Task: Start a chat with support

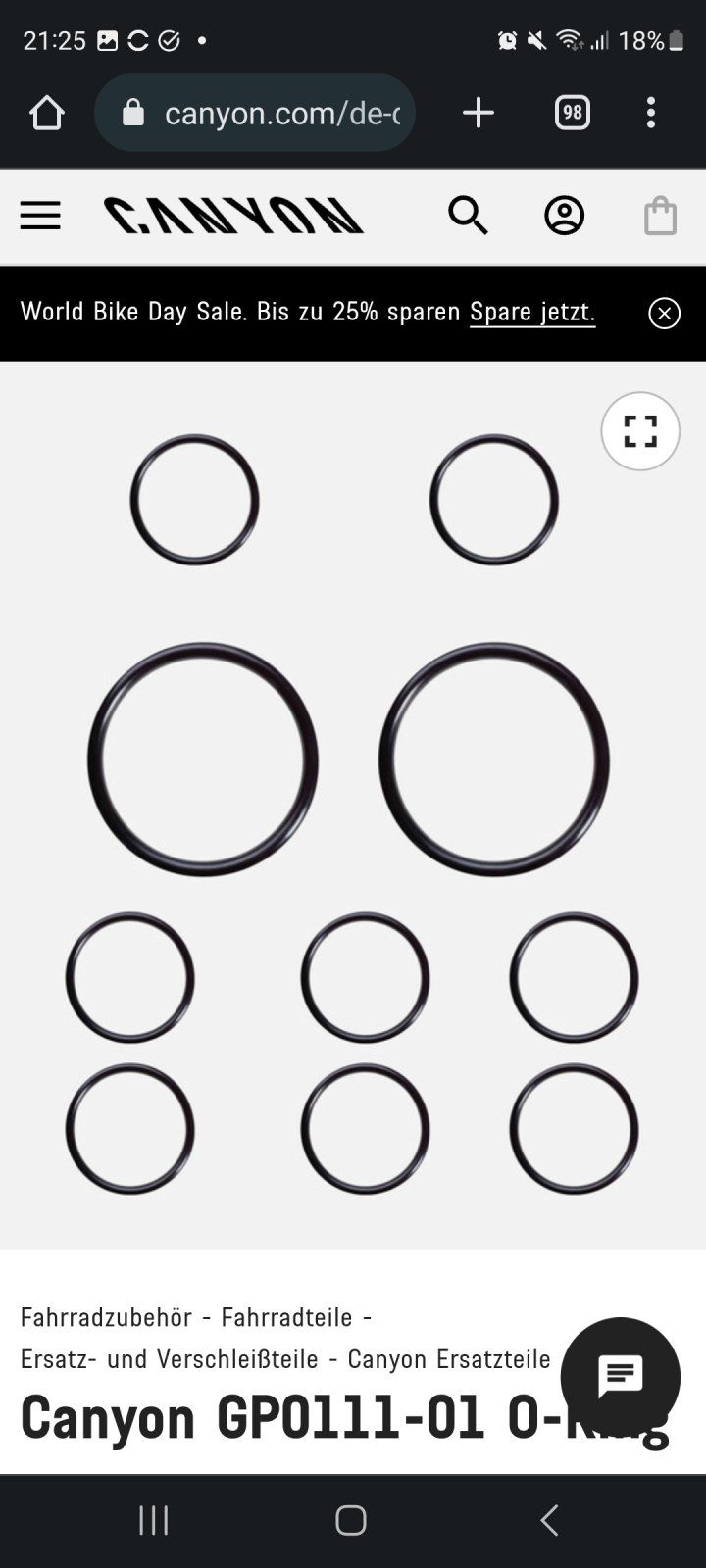Action: pos(620,1377)
